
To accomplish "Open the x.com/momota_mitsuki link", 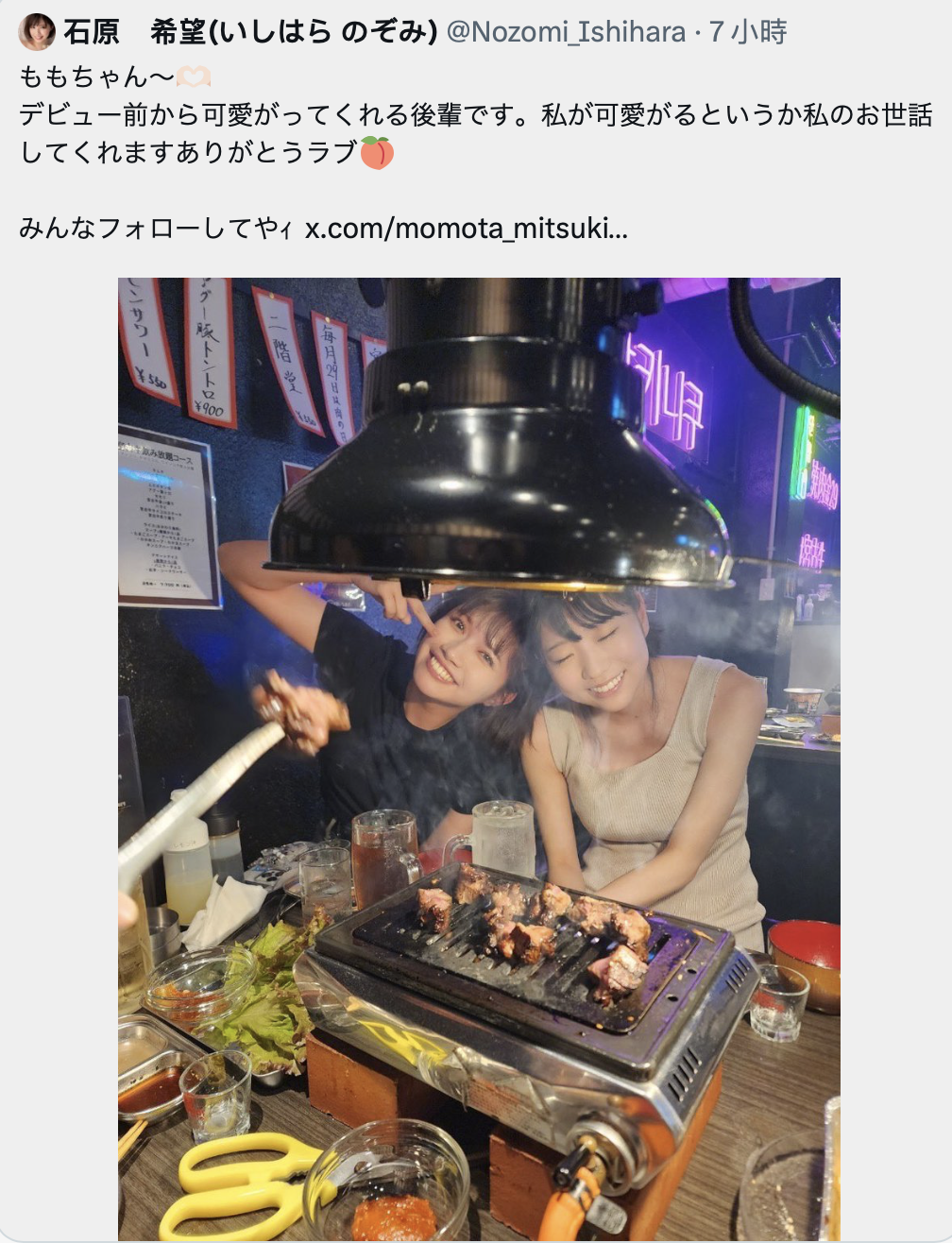I will coord(466,229).
